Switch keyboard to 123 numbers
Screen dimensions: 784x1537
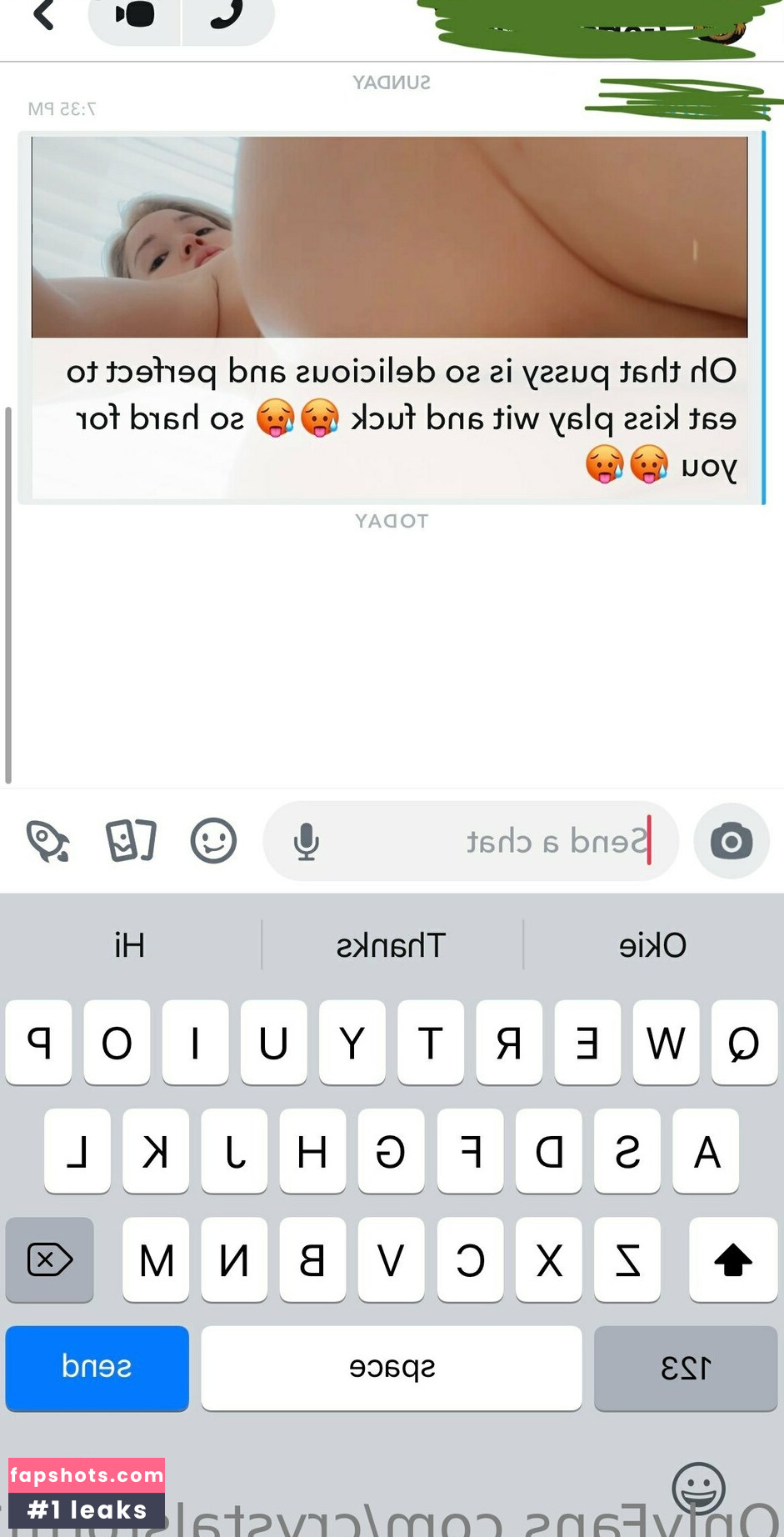(x=686, y=1368)
